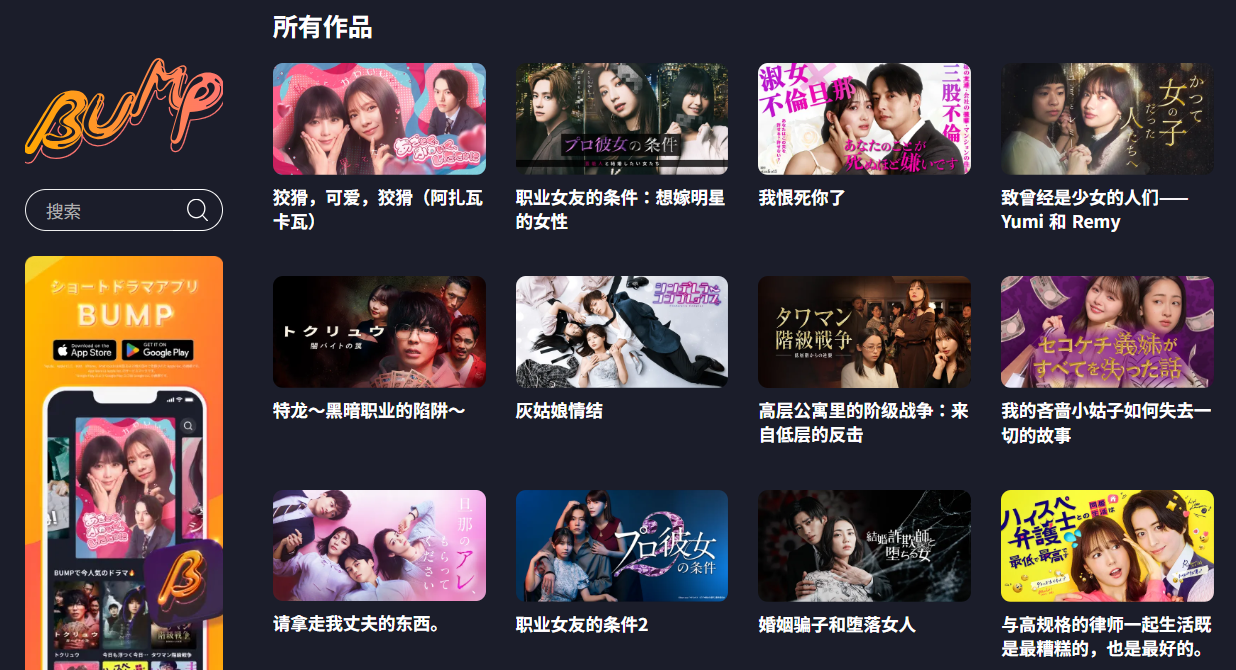Open 请拿走我丈夫的东西。 drama
The width and height of the screenshot is (1236, 670).
[x=379, y=545]
